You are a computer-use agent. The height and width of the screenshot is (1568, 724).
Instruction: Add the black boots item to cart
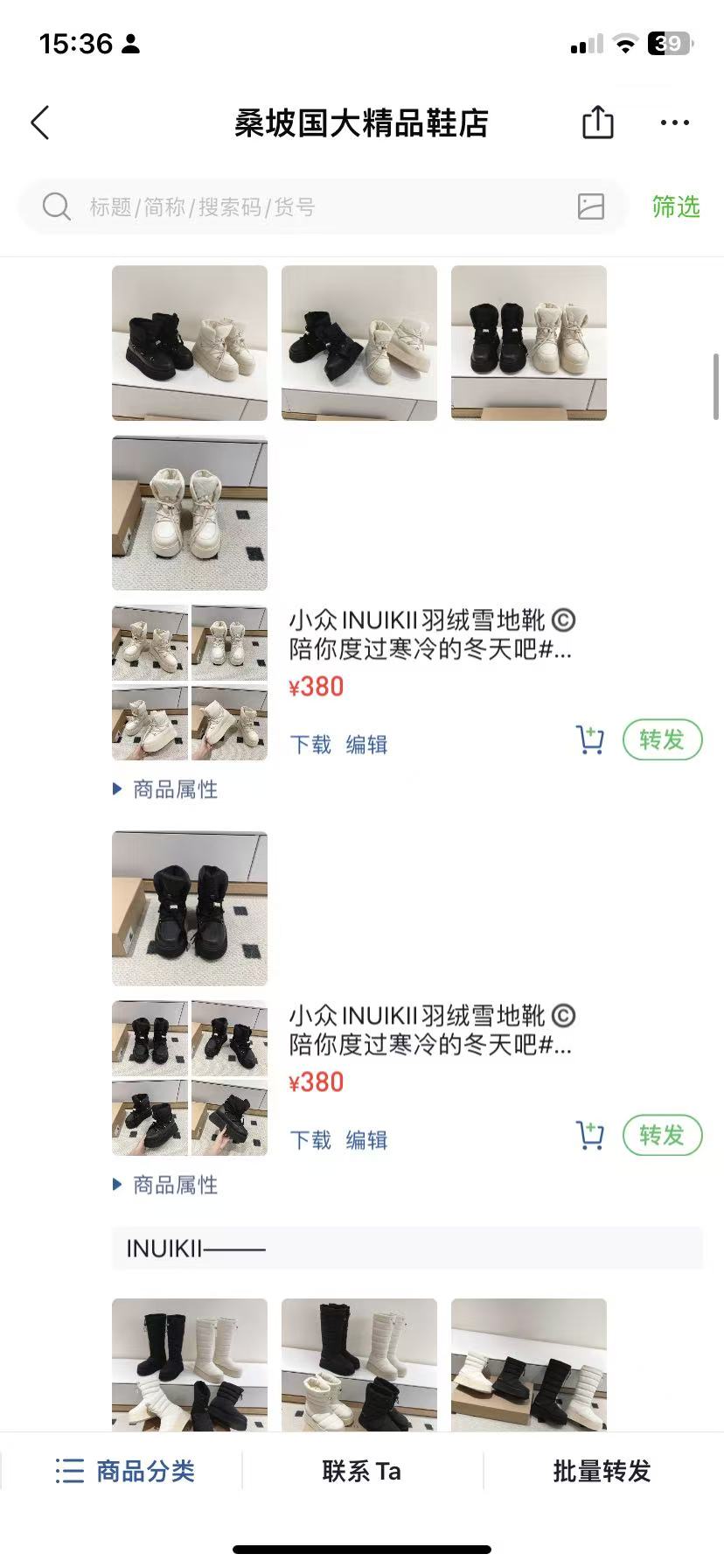pos(590,1136)
